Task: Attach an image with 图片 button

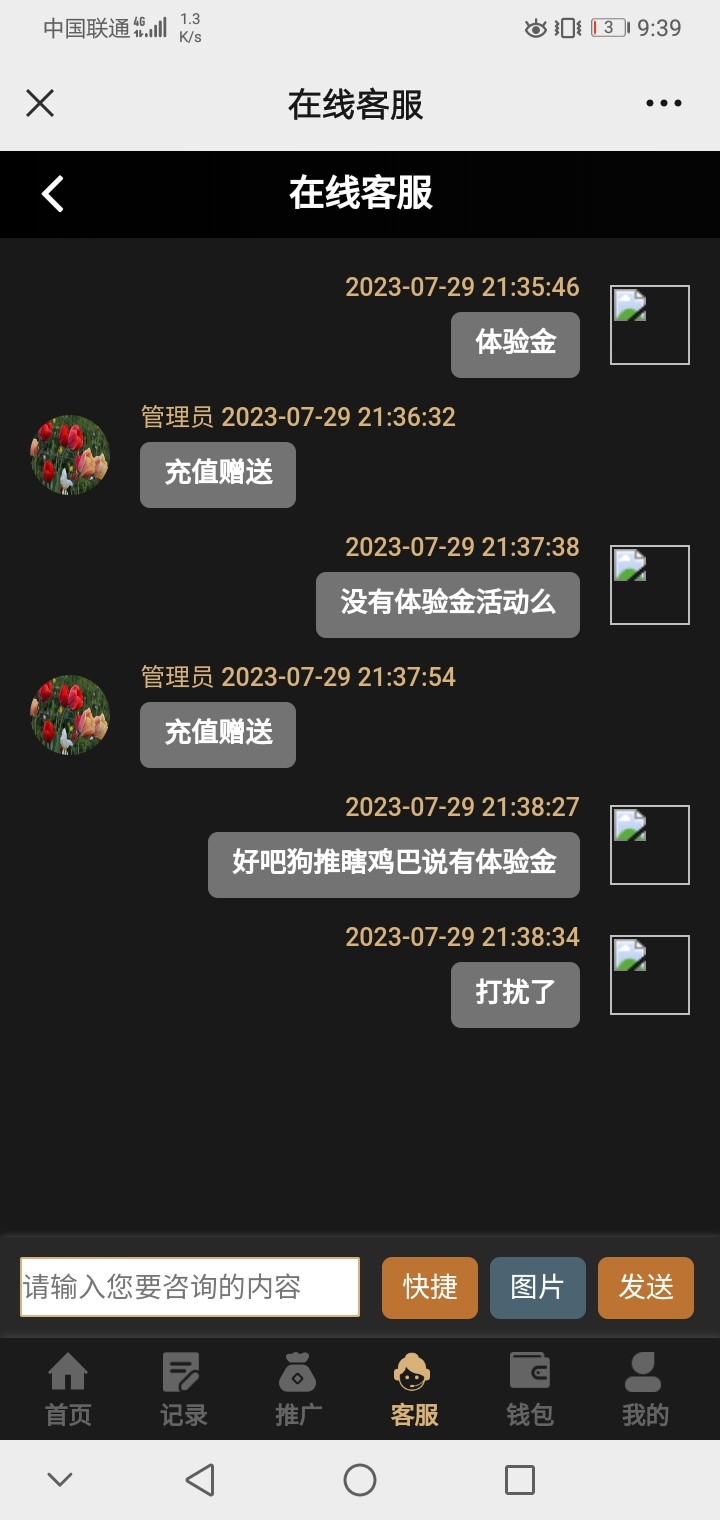Action: pos(537,1287)
